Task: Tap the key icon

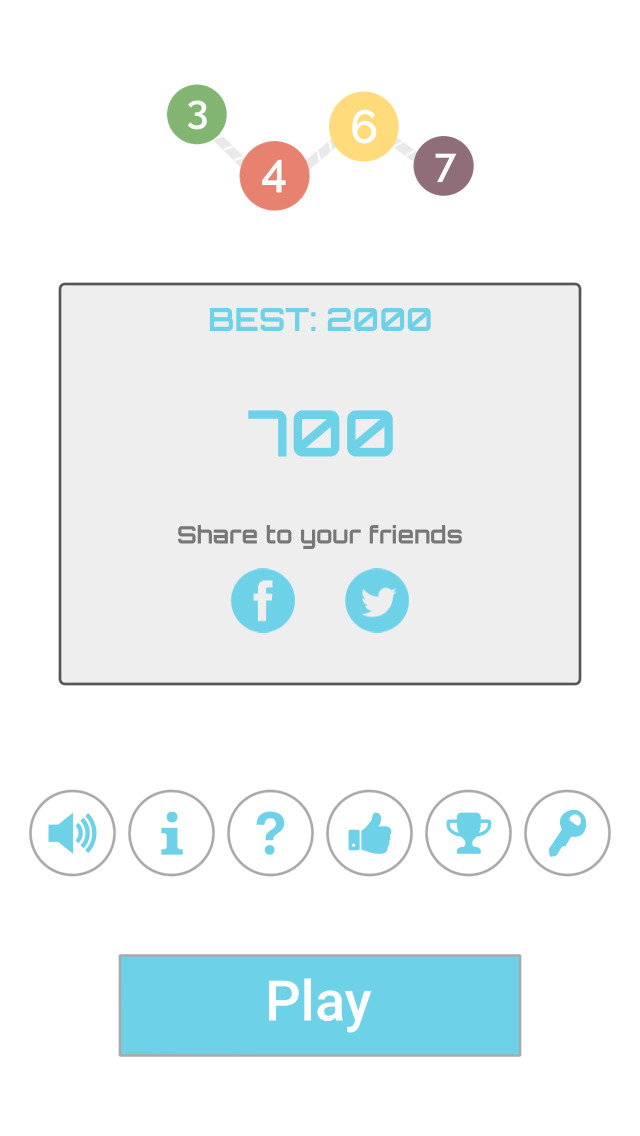Action: click(x=568, y=832)
